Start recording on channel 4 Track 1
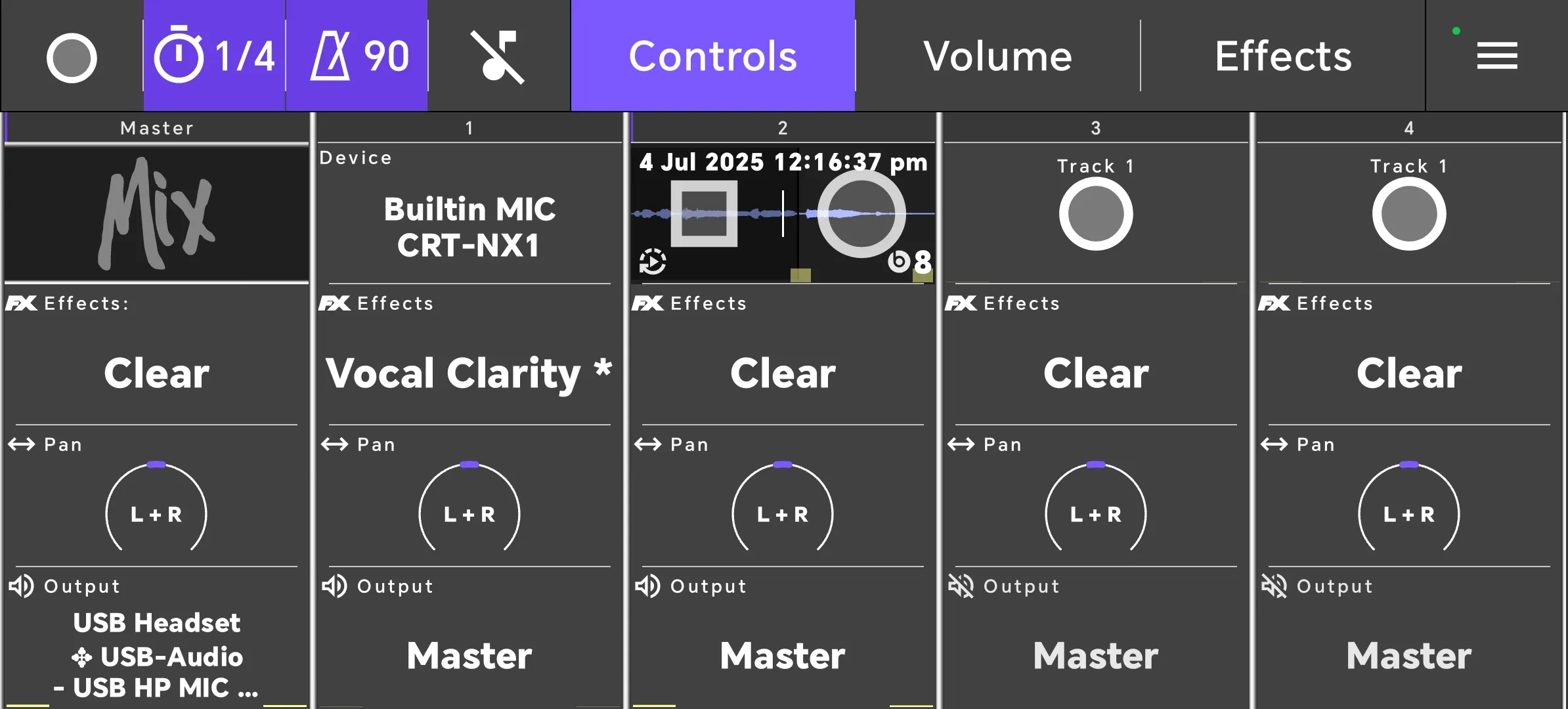1568x709 pixels. tap(1408, 214)
